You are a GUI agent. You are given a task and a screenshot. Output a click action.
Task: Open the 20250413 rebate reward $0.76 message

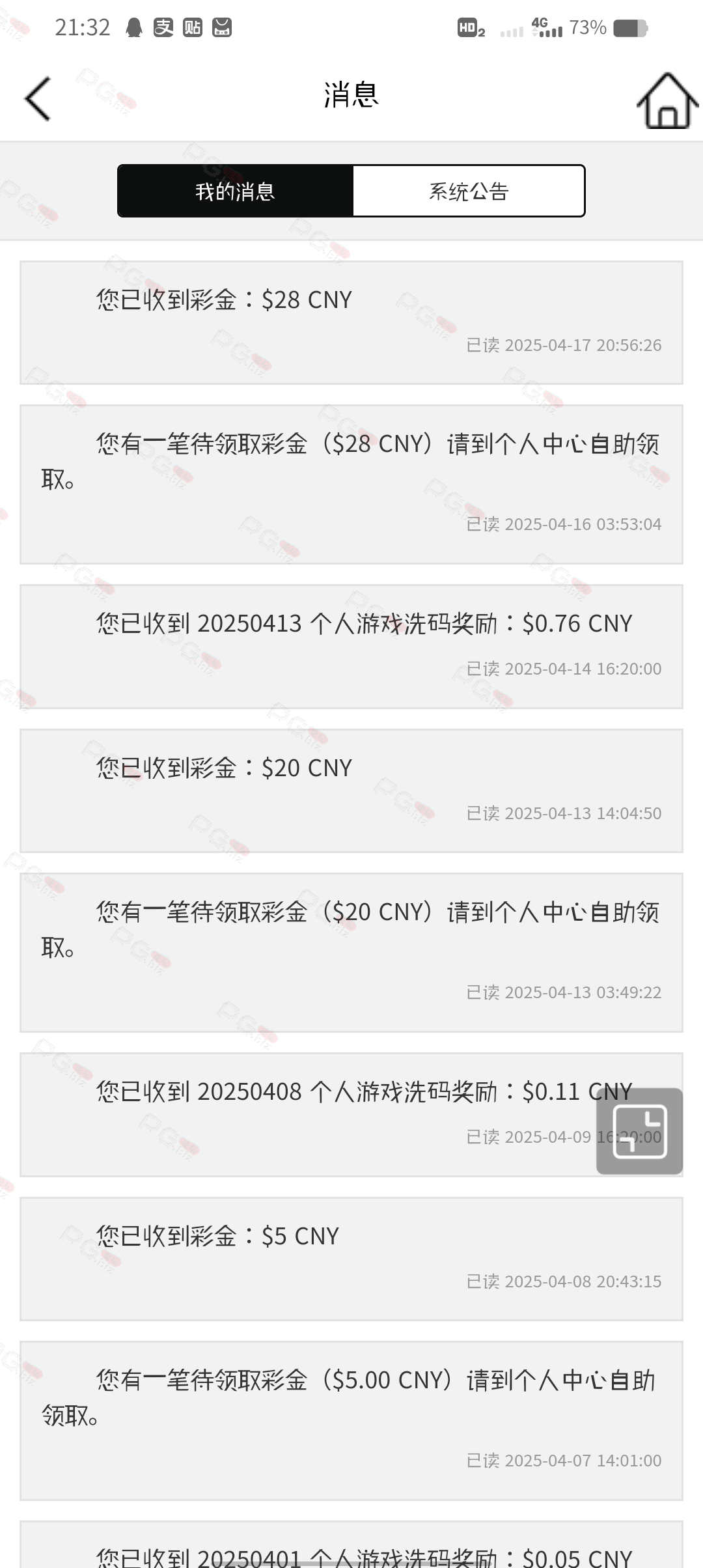pos(351,647)
